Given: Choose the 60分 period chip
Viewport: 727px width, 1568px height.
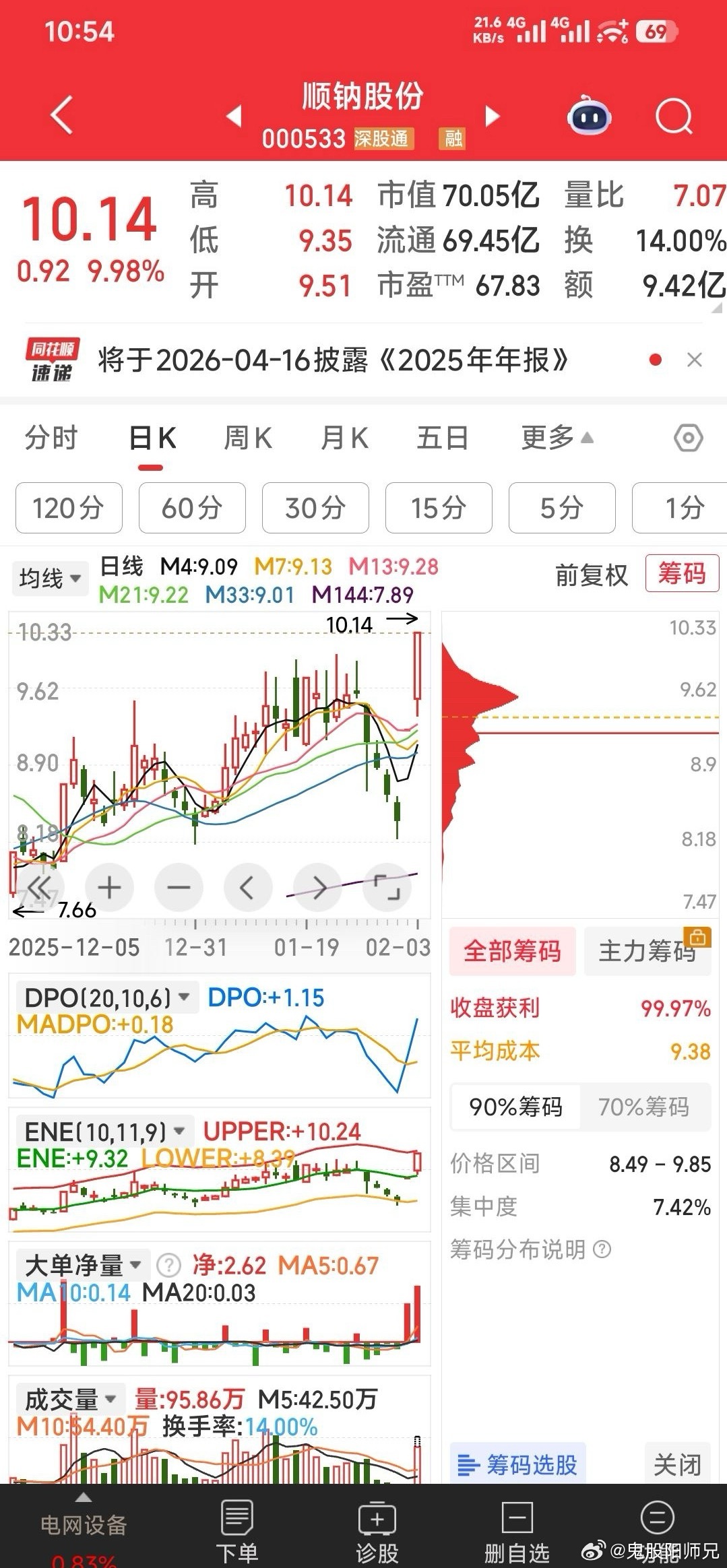Looking at the screenshot, I should [192, 508].
